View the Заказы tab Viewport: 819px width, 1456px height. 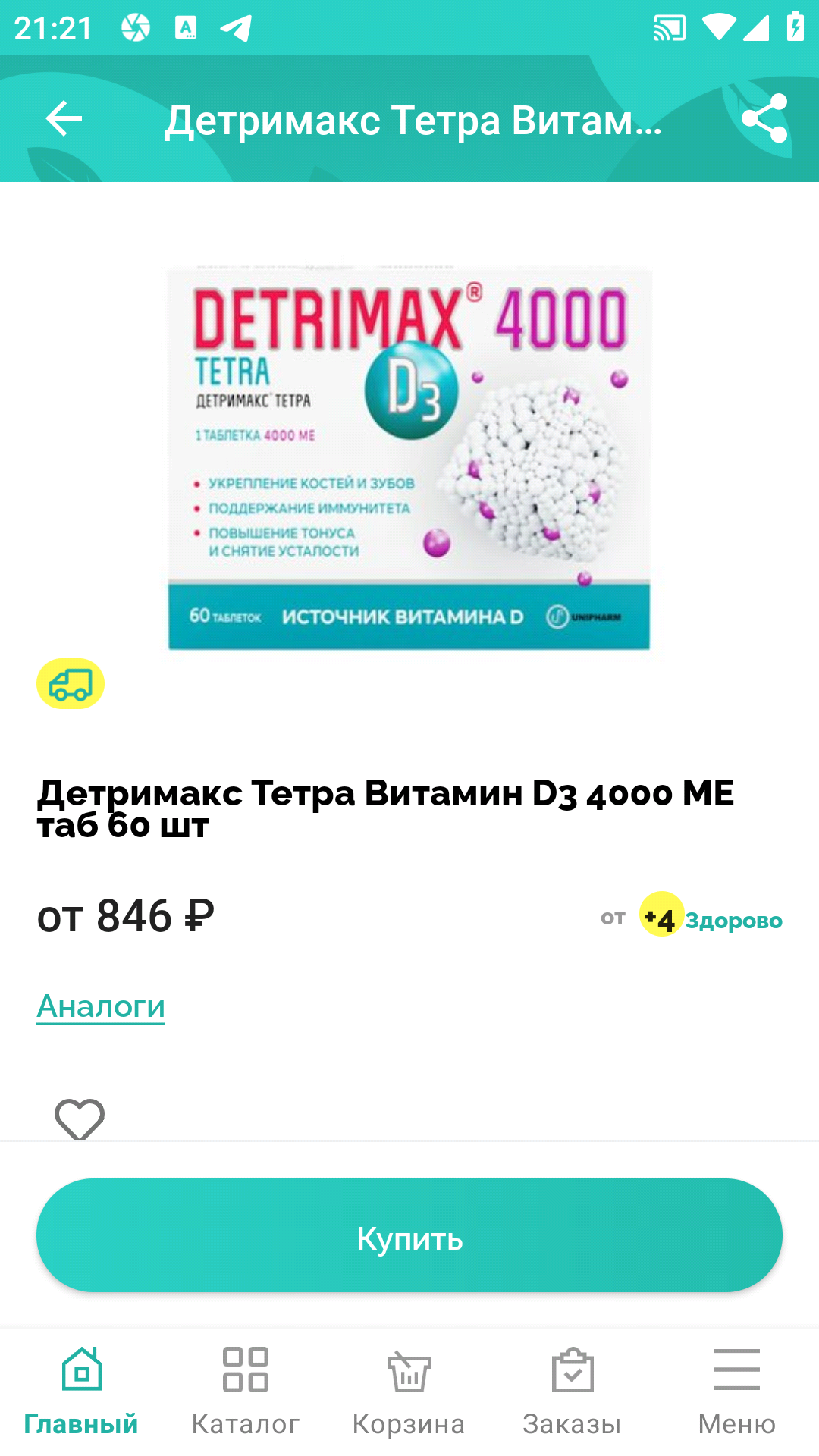point(573,1392)
